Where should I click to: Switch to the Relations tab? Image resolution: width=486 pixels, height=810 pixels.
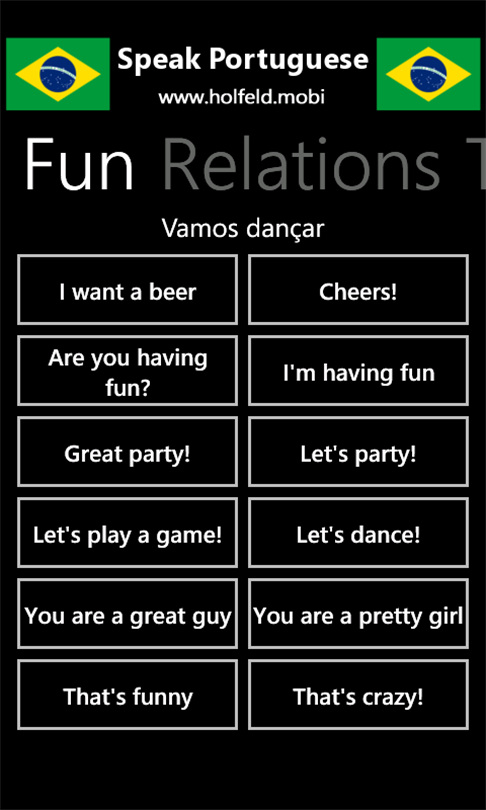301,165
